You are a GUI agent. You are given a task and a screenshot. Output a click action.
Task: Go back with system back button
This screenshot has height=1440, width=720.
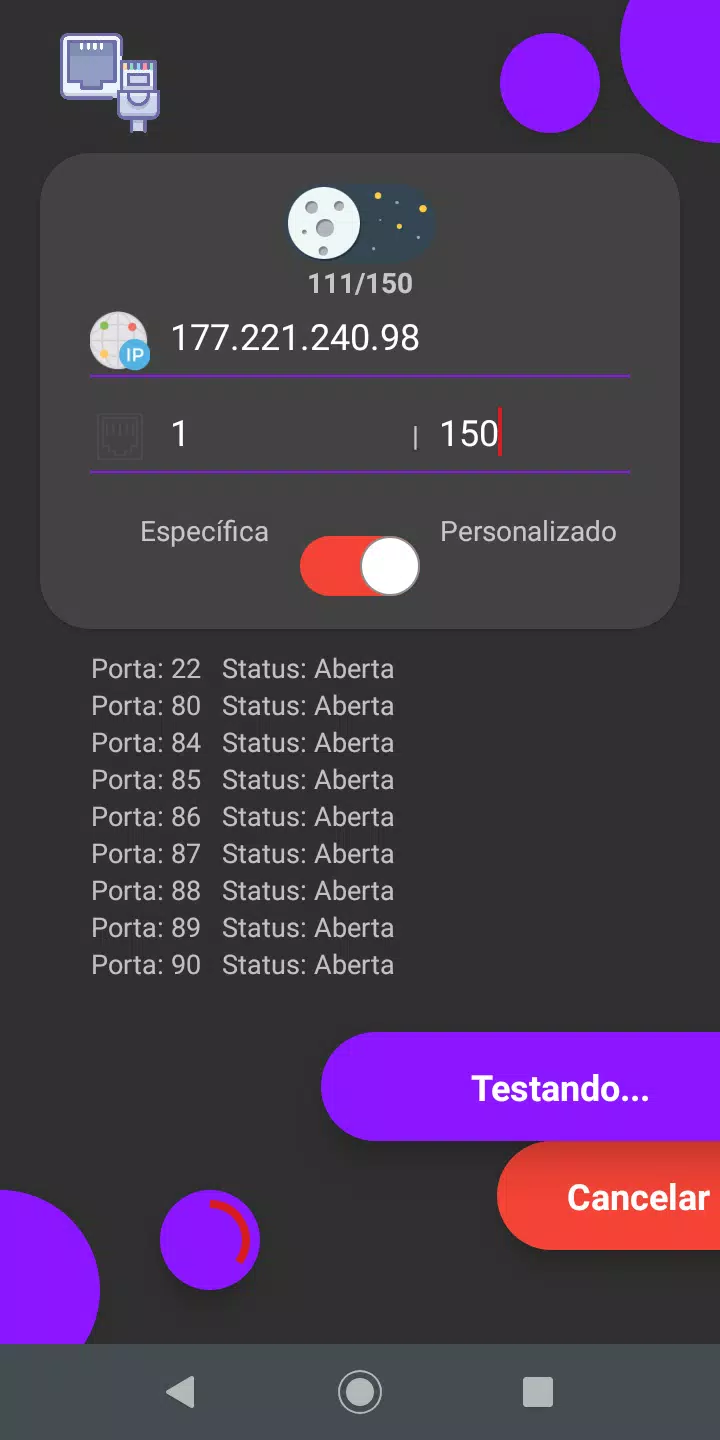180,1391
